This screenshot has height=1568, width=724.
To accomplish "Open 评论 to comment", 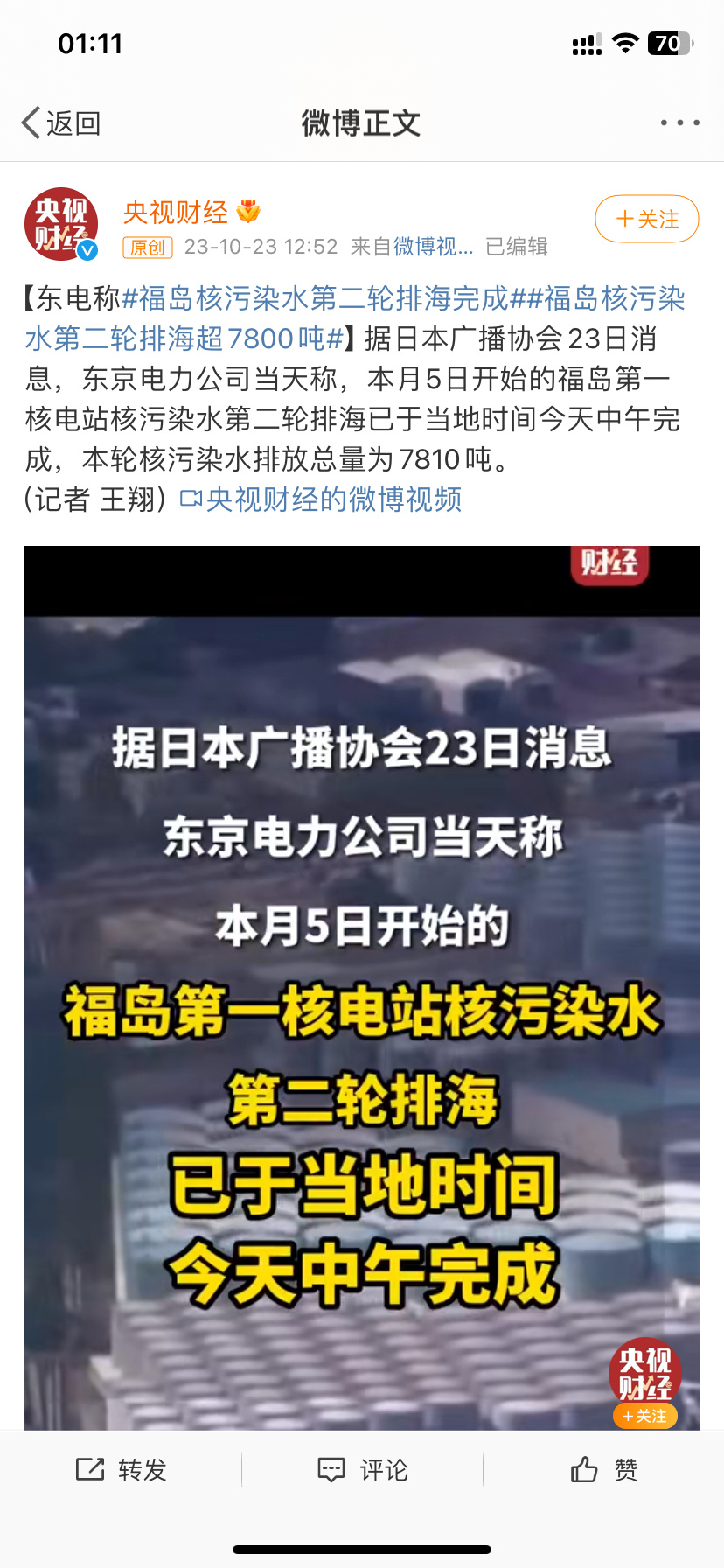I will tap(362, 1470).
